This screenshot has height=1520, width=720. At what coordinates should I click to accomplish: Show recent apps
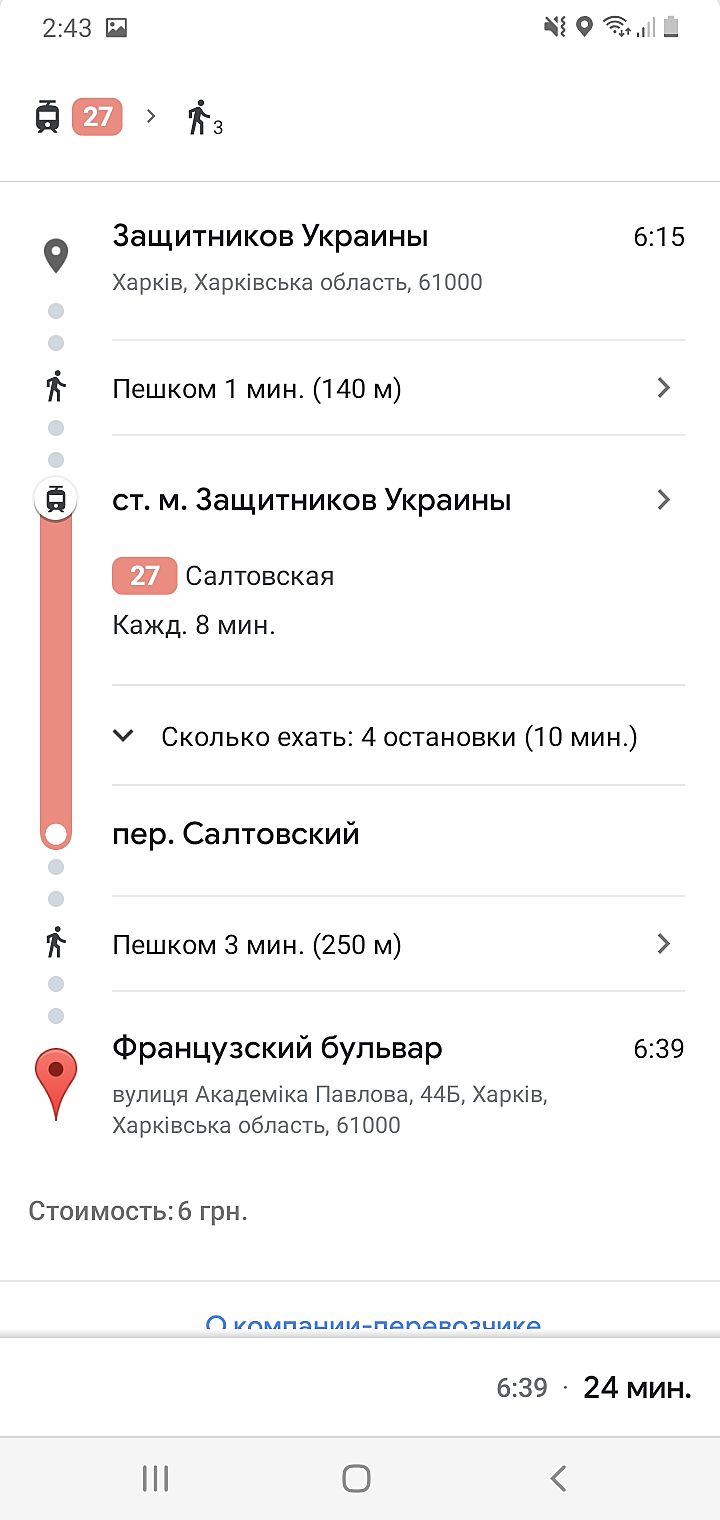tap(155, 1478)
